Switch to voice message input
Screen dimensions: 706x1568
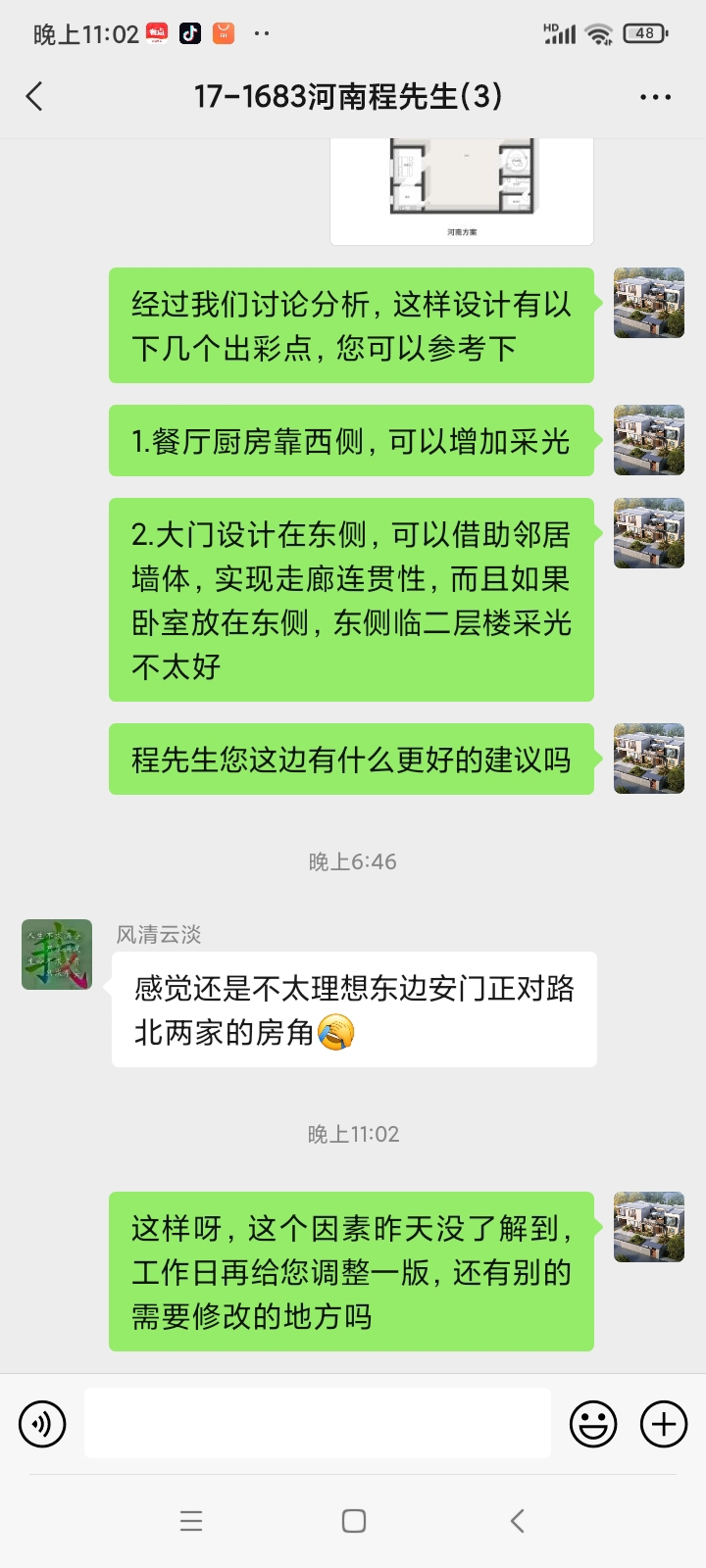[42, 1423]
